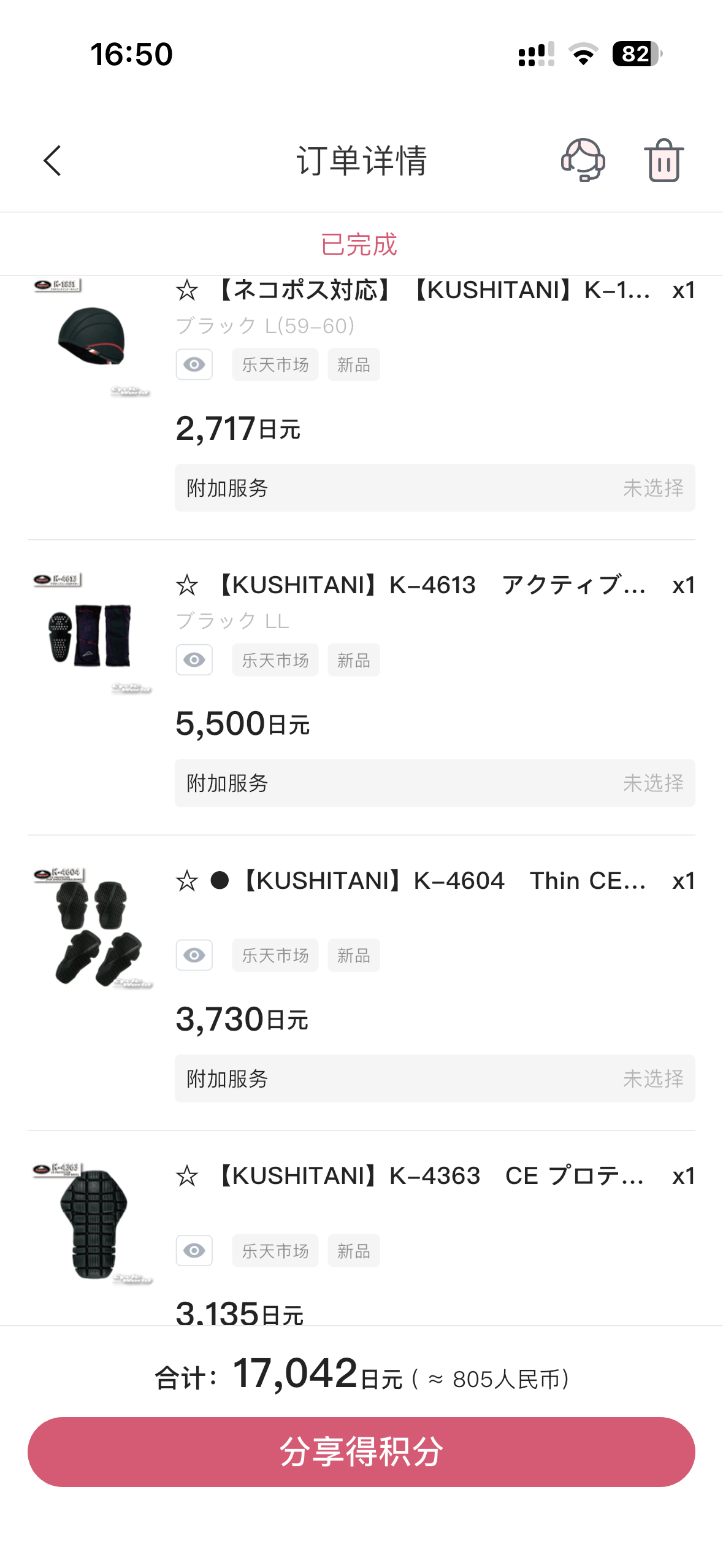Viewport: 723px width, 1568px height.
Task: Go back from order details
Action: 53,161
